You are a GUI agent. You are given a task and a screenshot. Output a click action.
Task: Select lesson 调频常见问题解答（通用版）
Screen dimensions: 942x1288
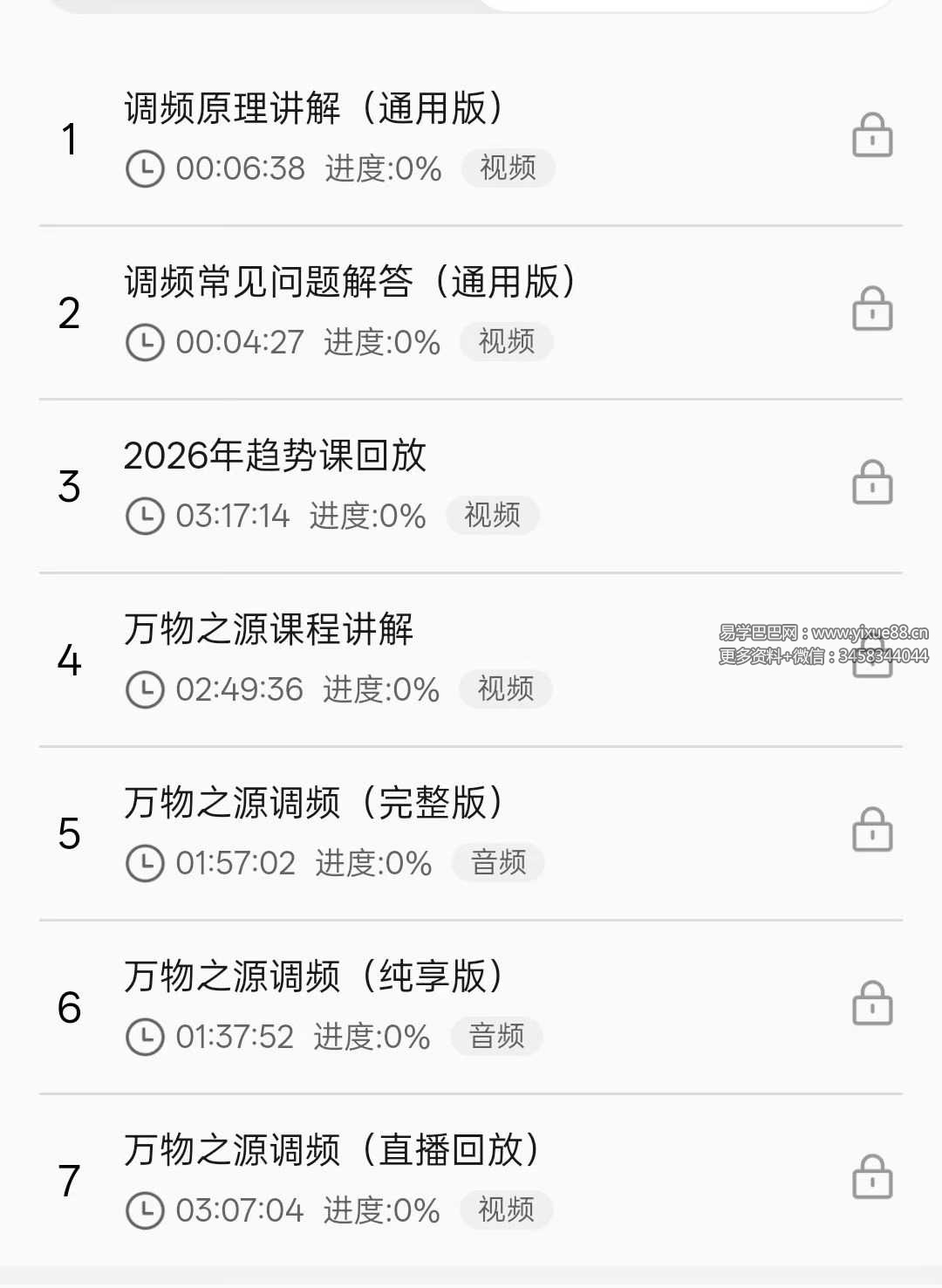point(349,283)
